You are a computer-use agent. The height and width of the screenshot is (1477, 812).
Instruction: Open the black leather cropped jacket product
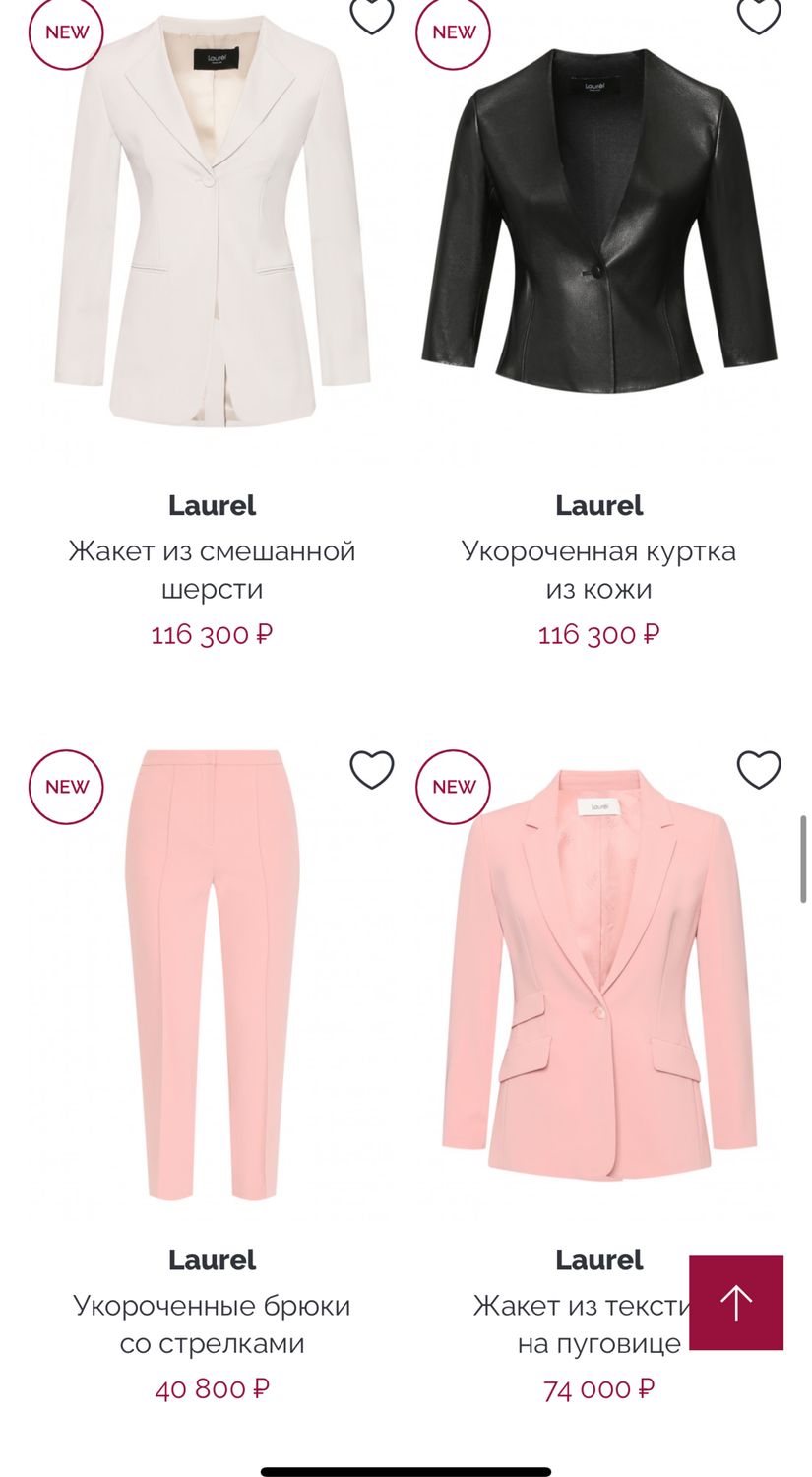click(x=598, y=221)
